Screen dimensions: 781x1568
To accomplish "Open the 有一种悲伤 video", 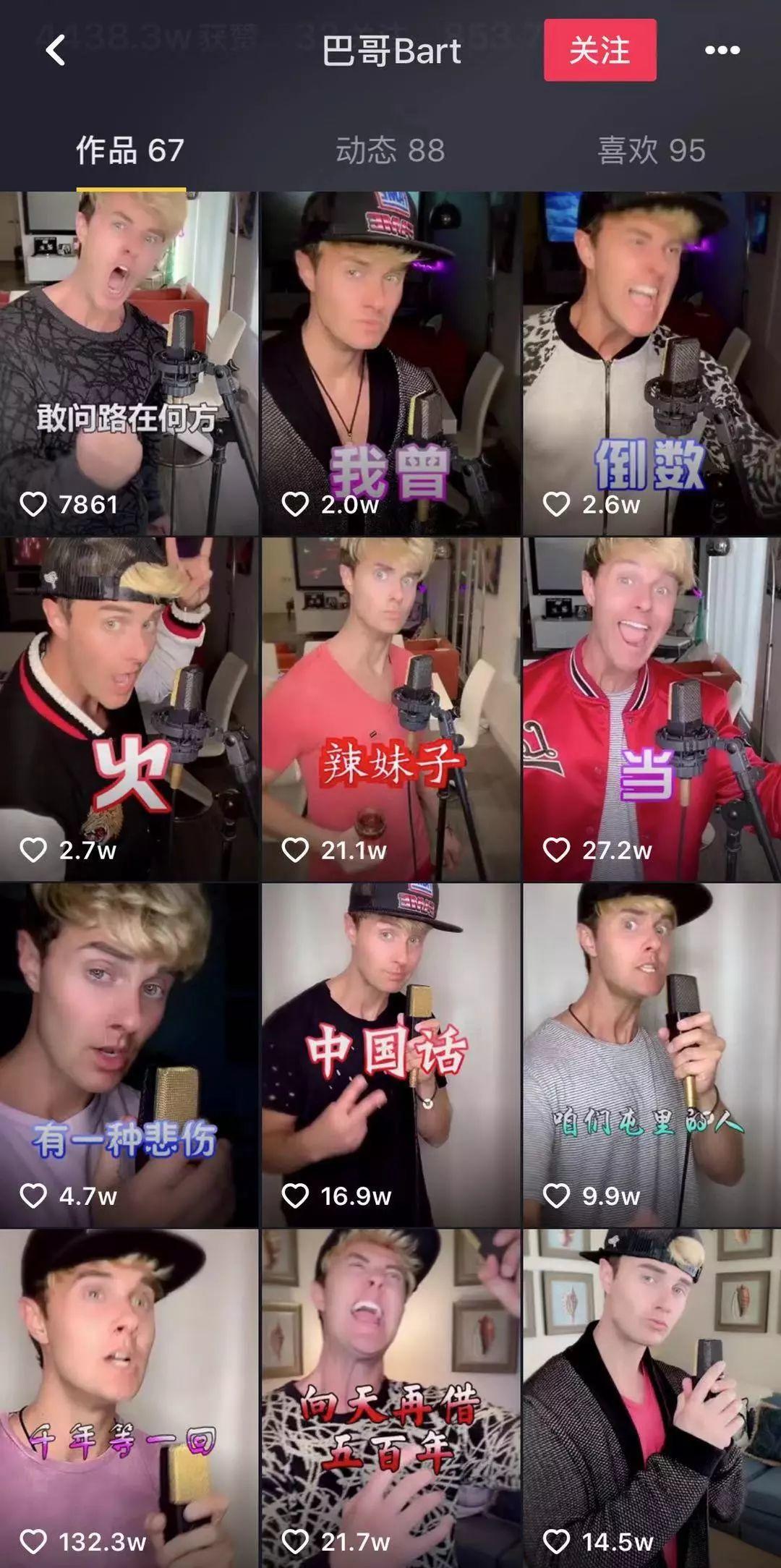I will click(x=129, y=1054).
